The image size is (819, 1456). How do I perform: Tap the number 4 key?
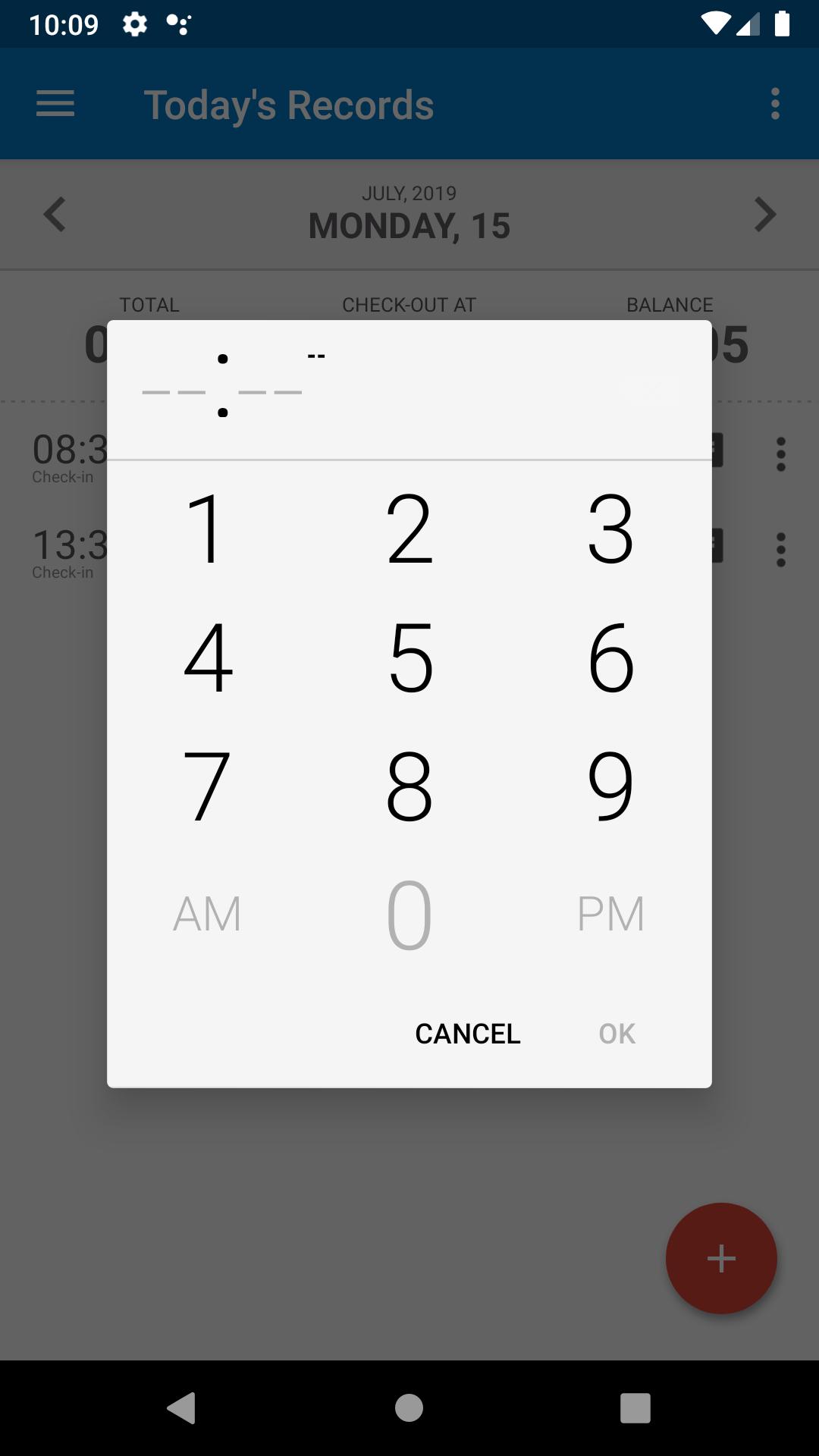click(x=206, y=657)
